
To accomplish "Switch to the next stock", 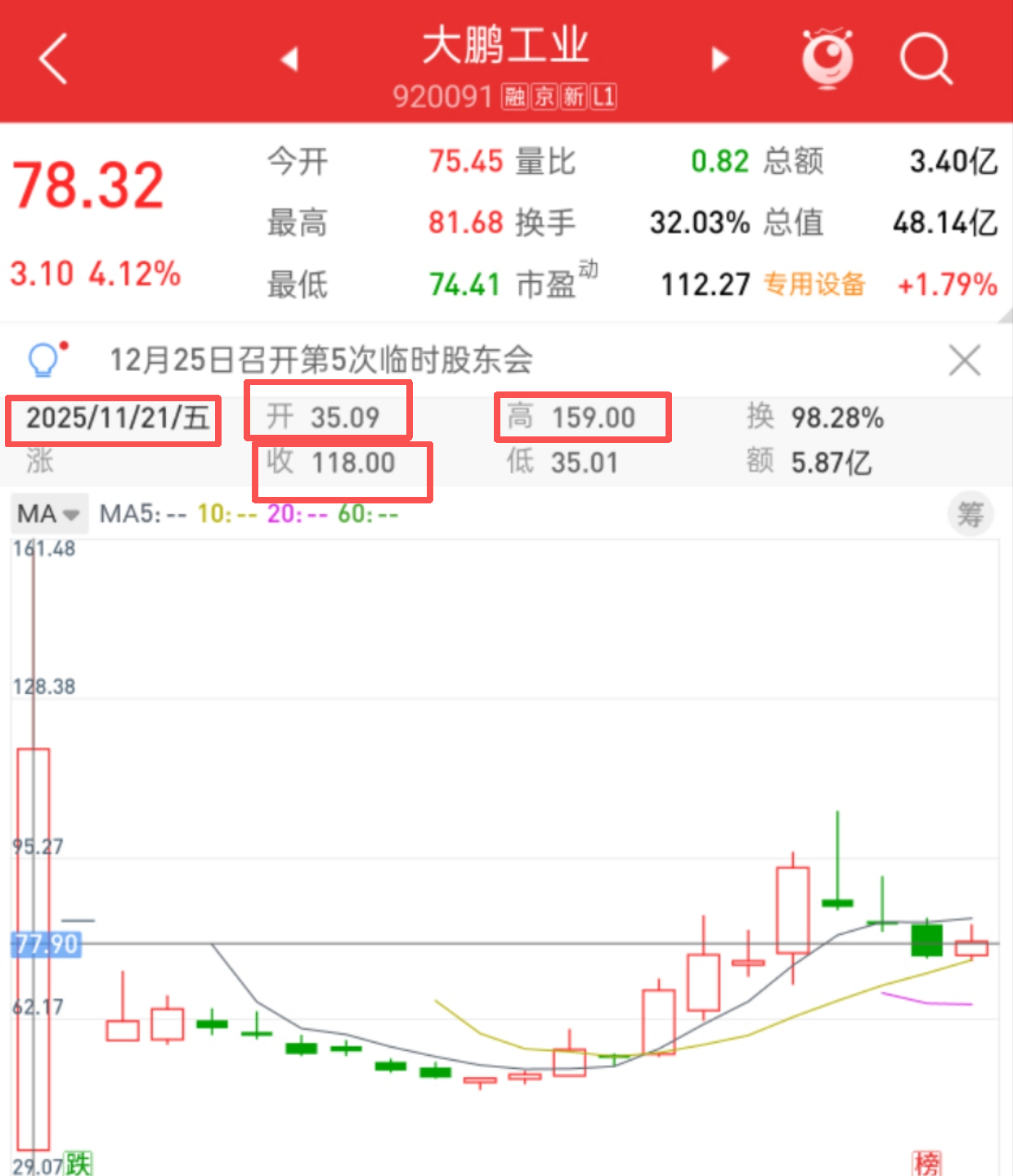I will (x=719, y=59).
